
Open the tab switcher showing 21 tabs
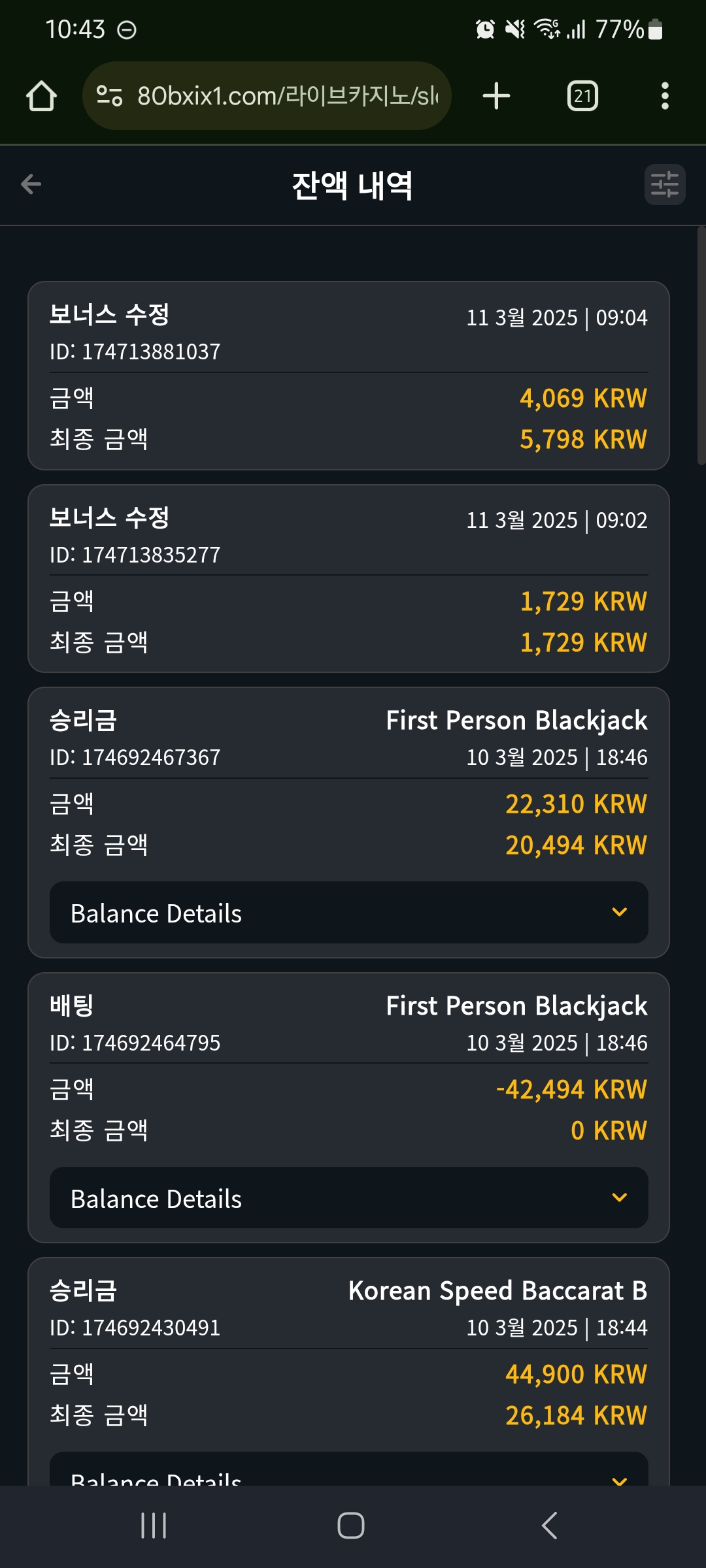(582, 96)
